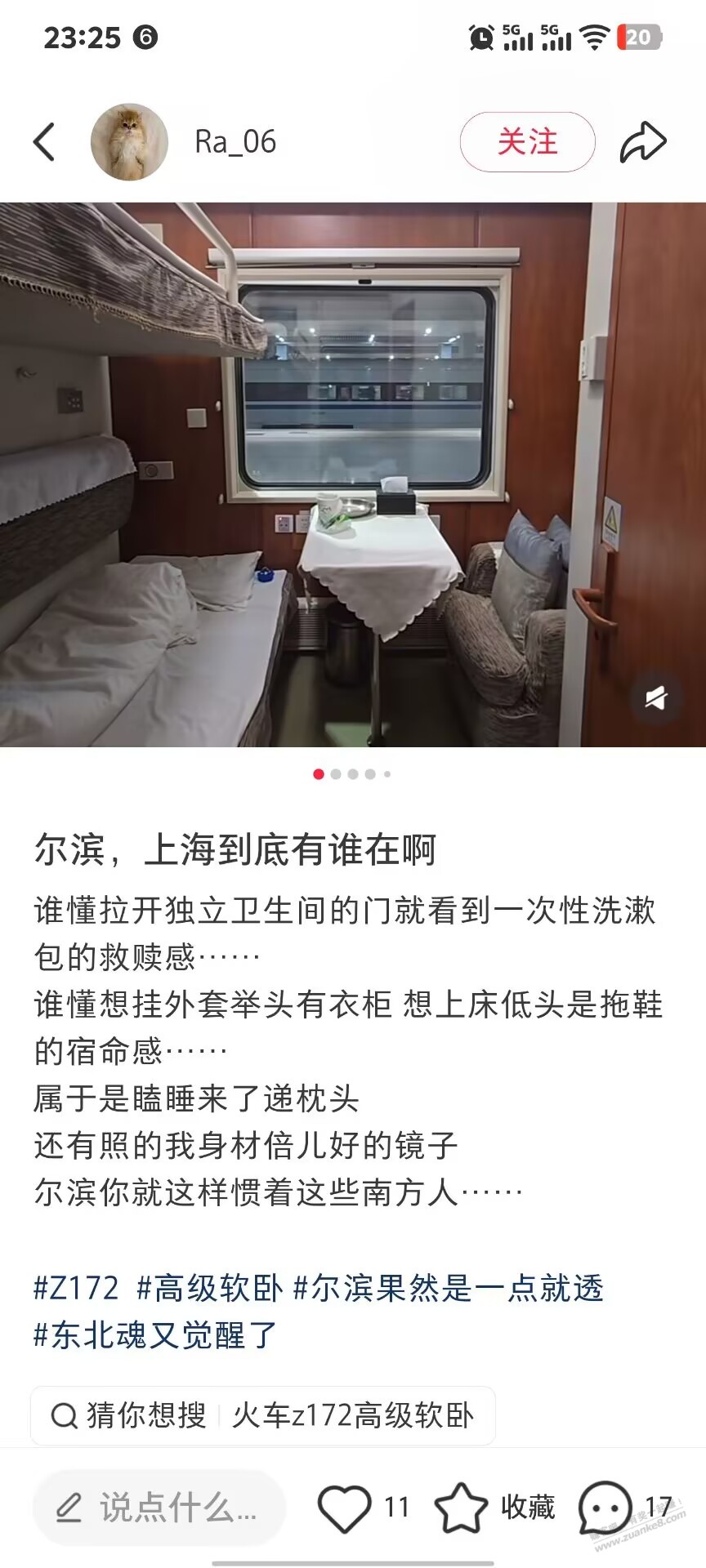Go back using the top-left arrow
The width and height of the screenshot is (706, 1568).
click(45, 142)
